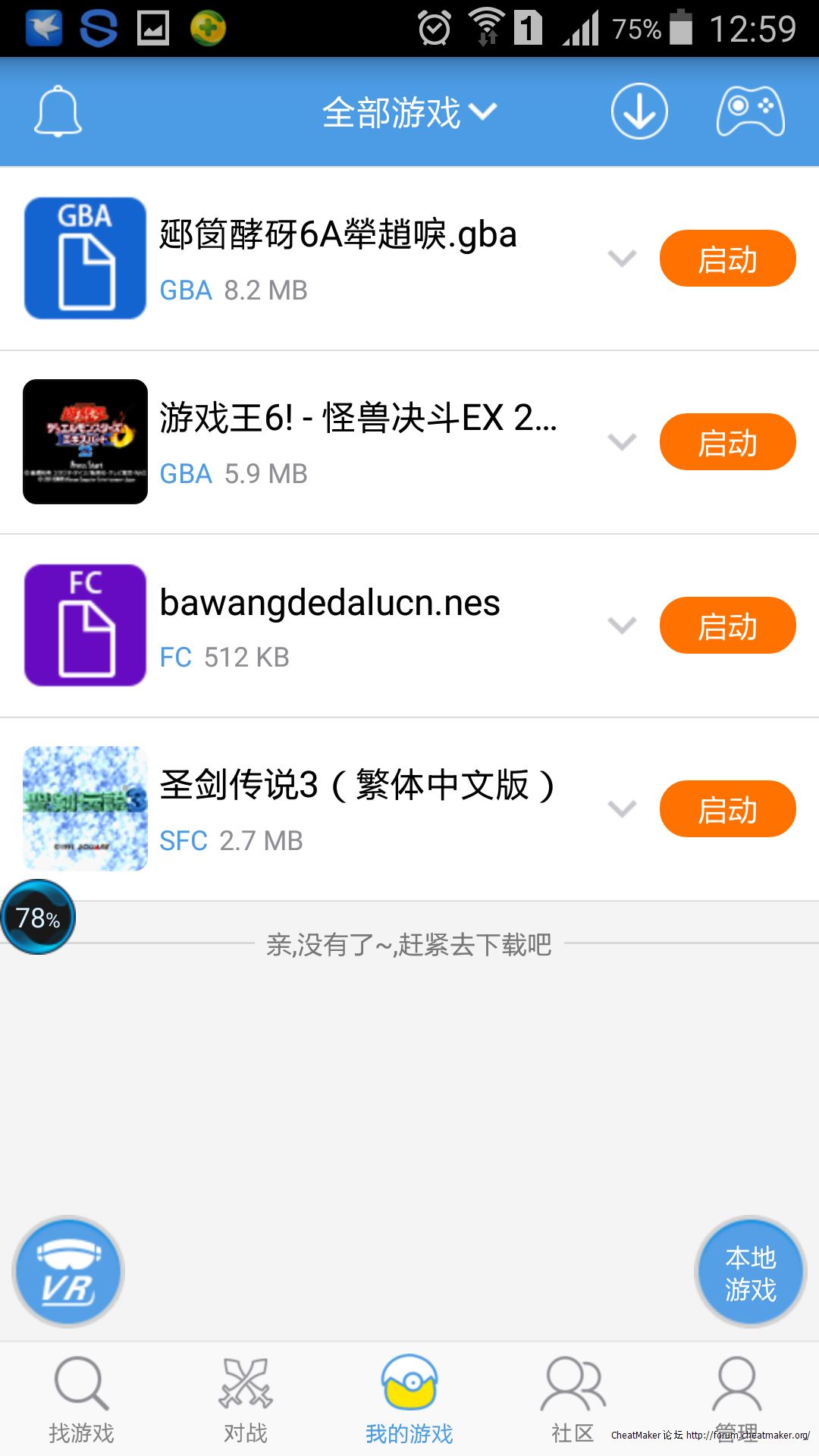Image resolution: width=819 pixels, height=1456 pixels.
Task: Launch 圣剑传说3 繁体中文版
Action: (727, 809)
